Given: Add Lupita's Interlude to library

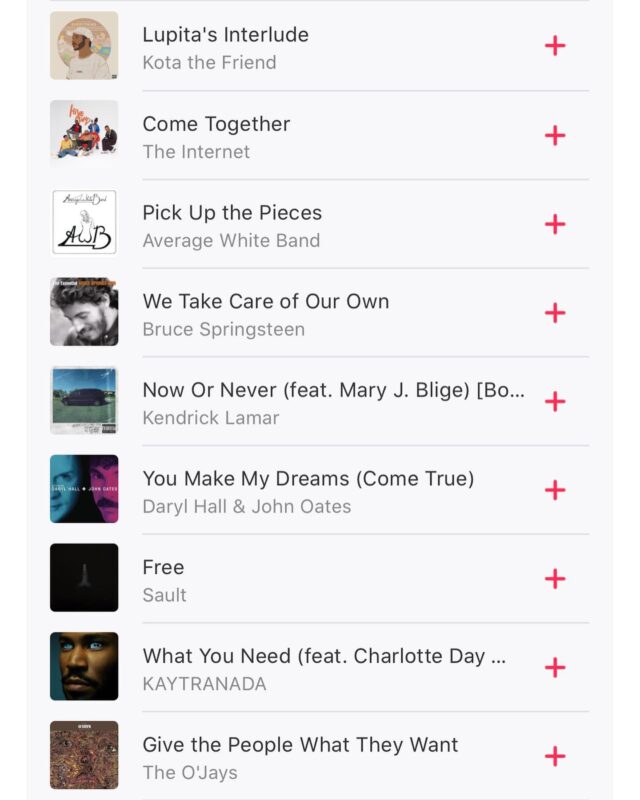Looking at the screenshot, I should (555, 46).
